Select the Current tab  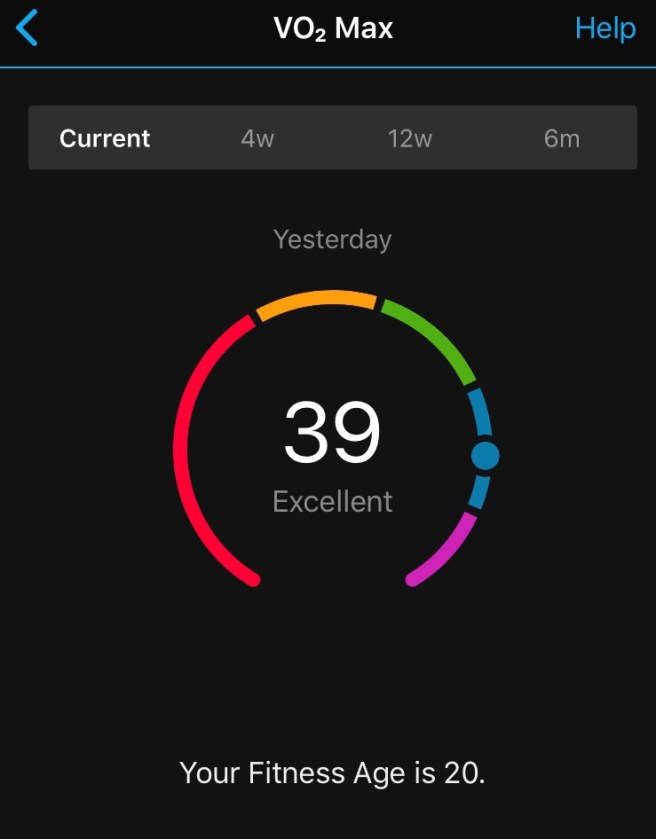click(x=105, y=138)
